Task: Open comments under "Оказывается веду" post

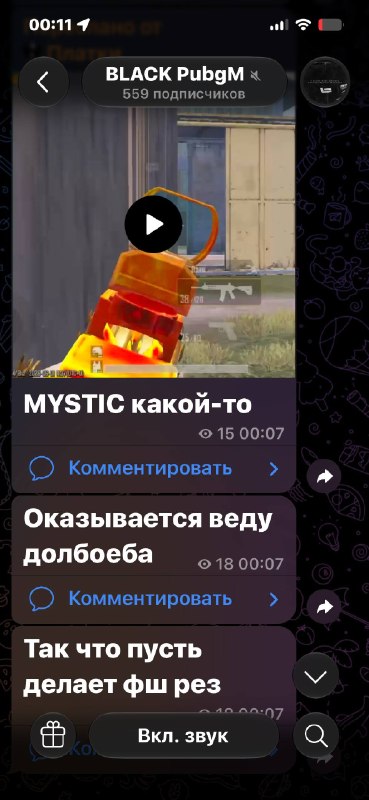Action: pyautogui.click(x=154, y=599)
